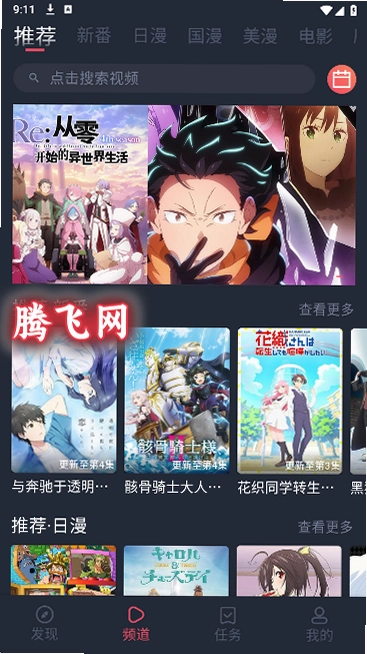Open the 任务 tab
The width and height of the screenshot is (367, 654).
(x=228, y=624)
